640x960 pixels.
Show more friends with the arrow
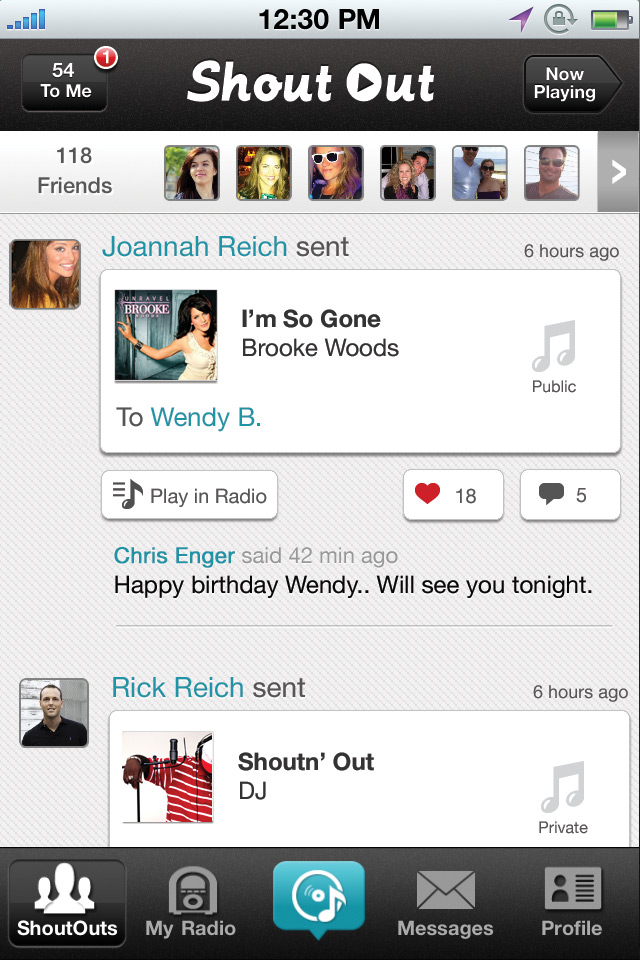(618, 172)
